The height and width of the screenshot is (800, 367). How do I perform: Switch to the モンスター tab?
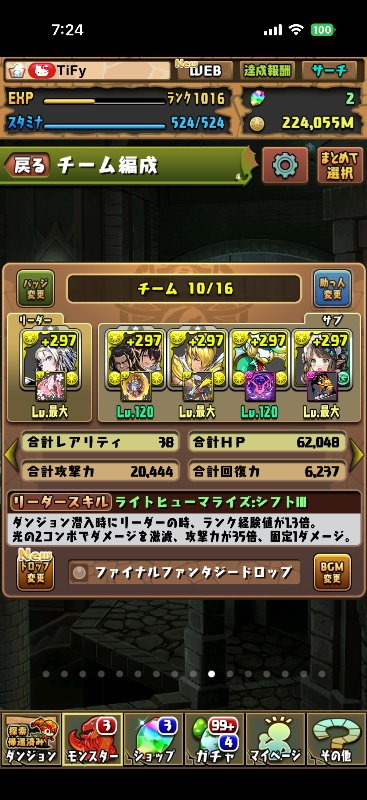(92, 739)
